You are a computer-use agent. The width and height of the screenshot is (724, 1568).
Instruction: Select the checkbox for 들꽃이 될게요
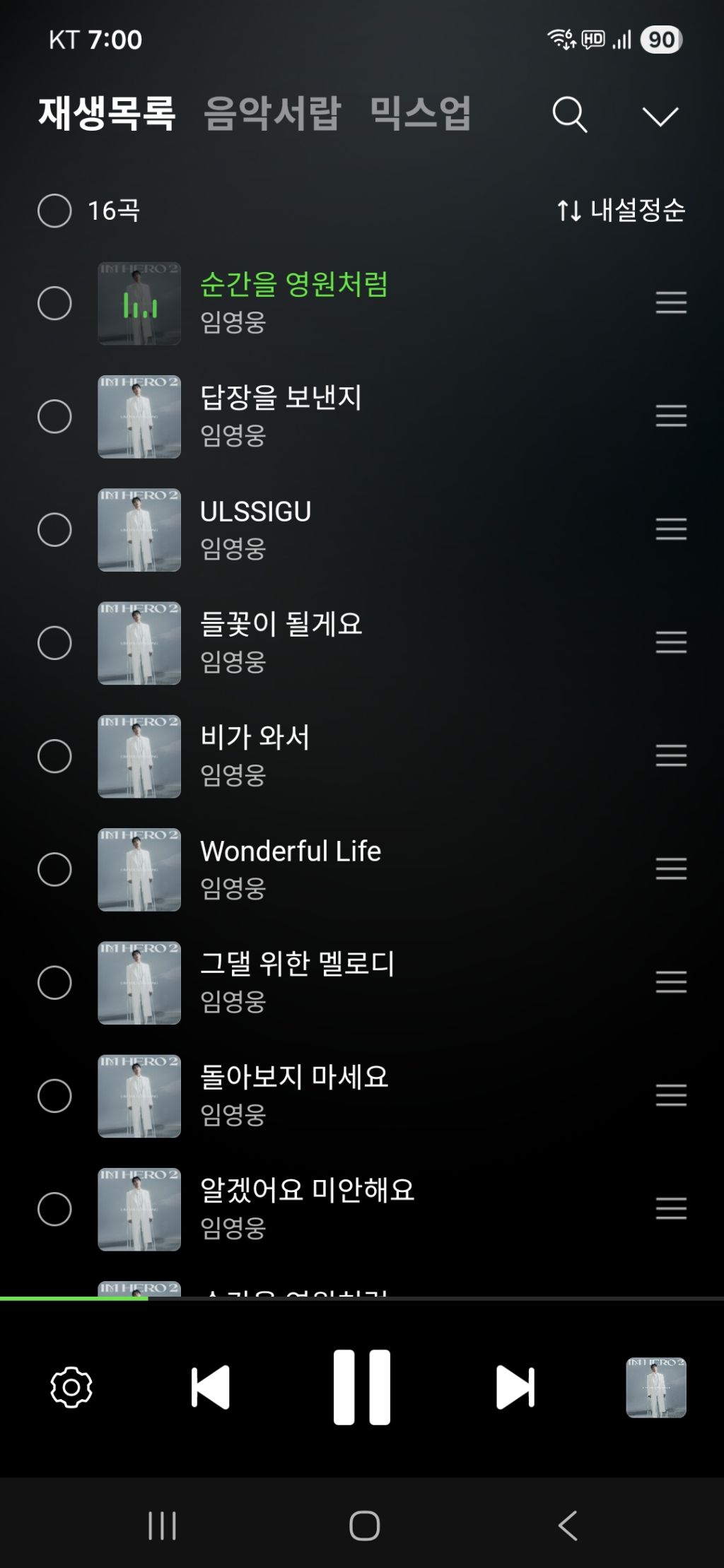tap(54, 643)
